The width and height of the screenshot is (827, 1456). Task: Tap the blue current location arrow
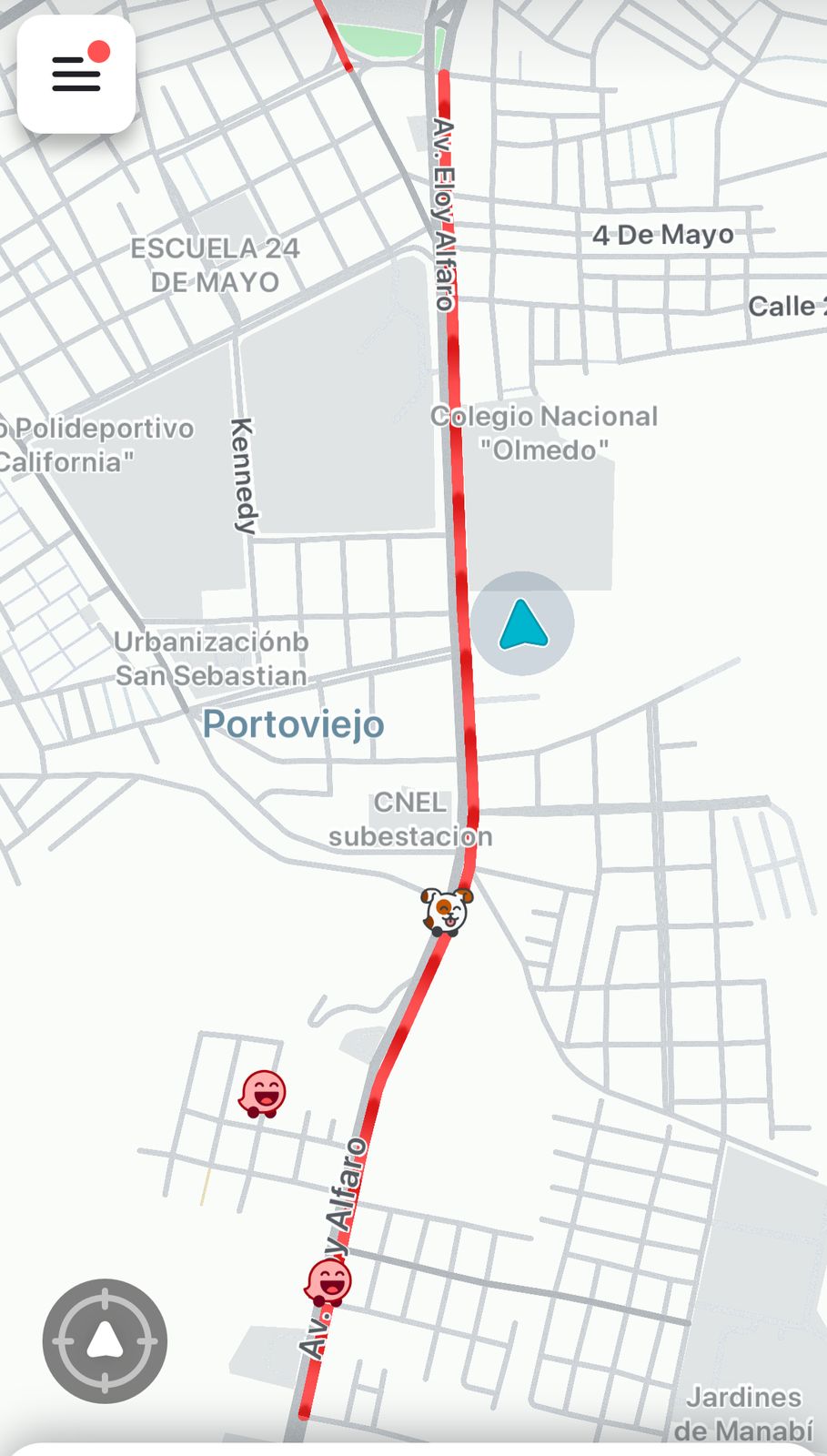pyautogui.click(x=522, y=624)
